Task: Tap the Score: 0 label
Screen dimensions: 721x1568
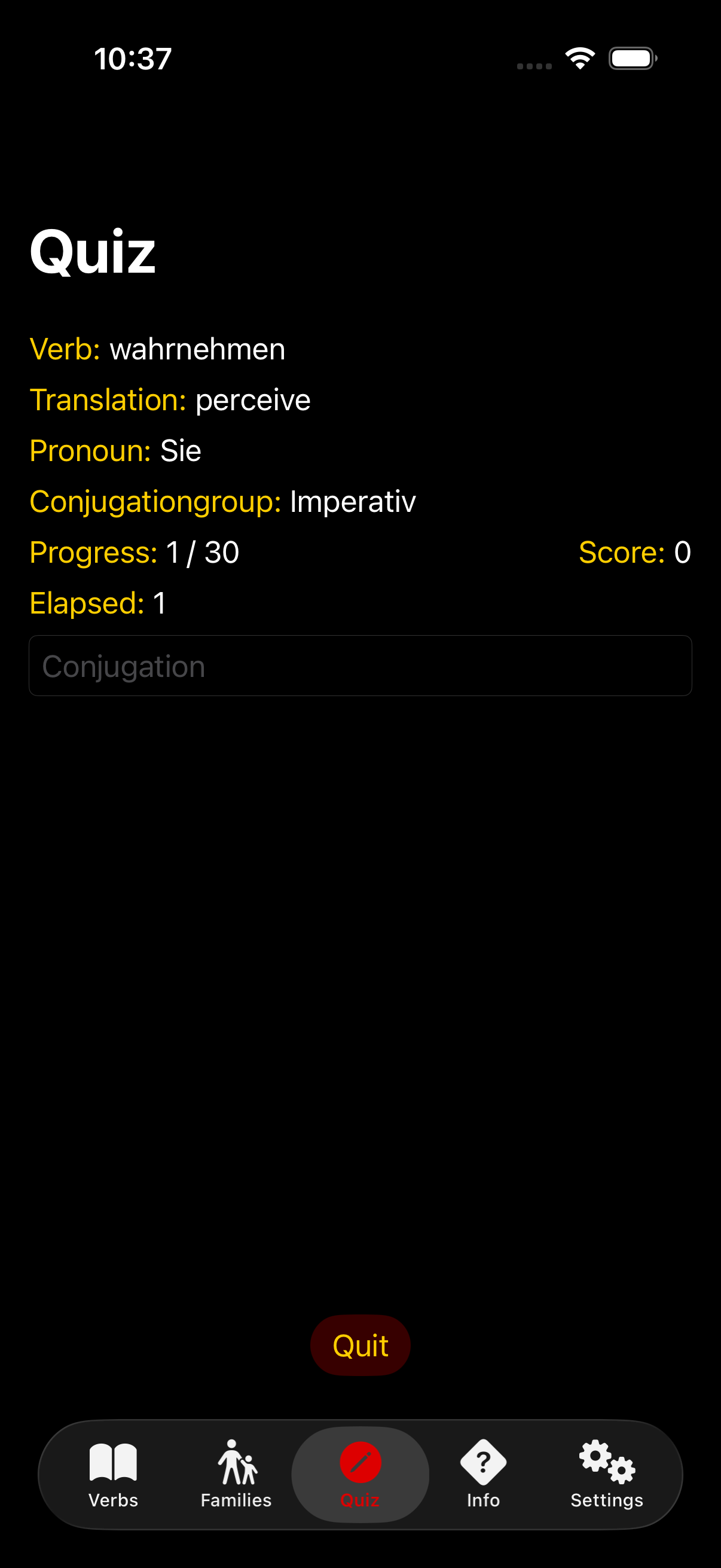Action: [x=634, y=553]
